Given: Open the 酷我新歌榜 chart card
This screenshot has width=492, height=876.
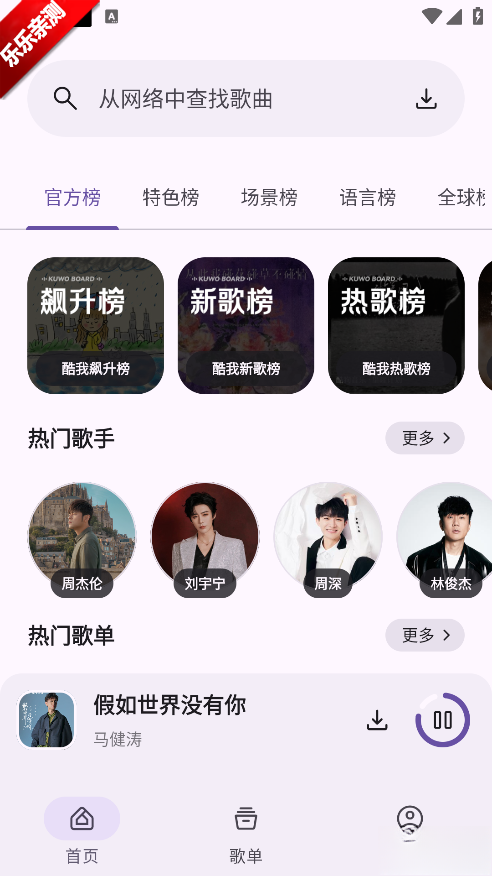Looking at the screenshot, I should 246,325.
